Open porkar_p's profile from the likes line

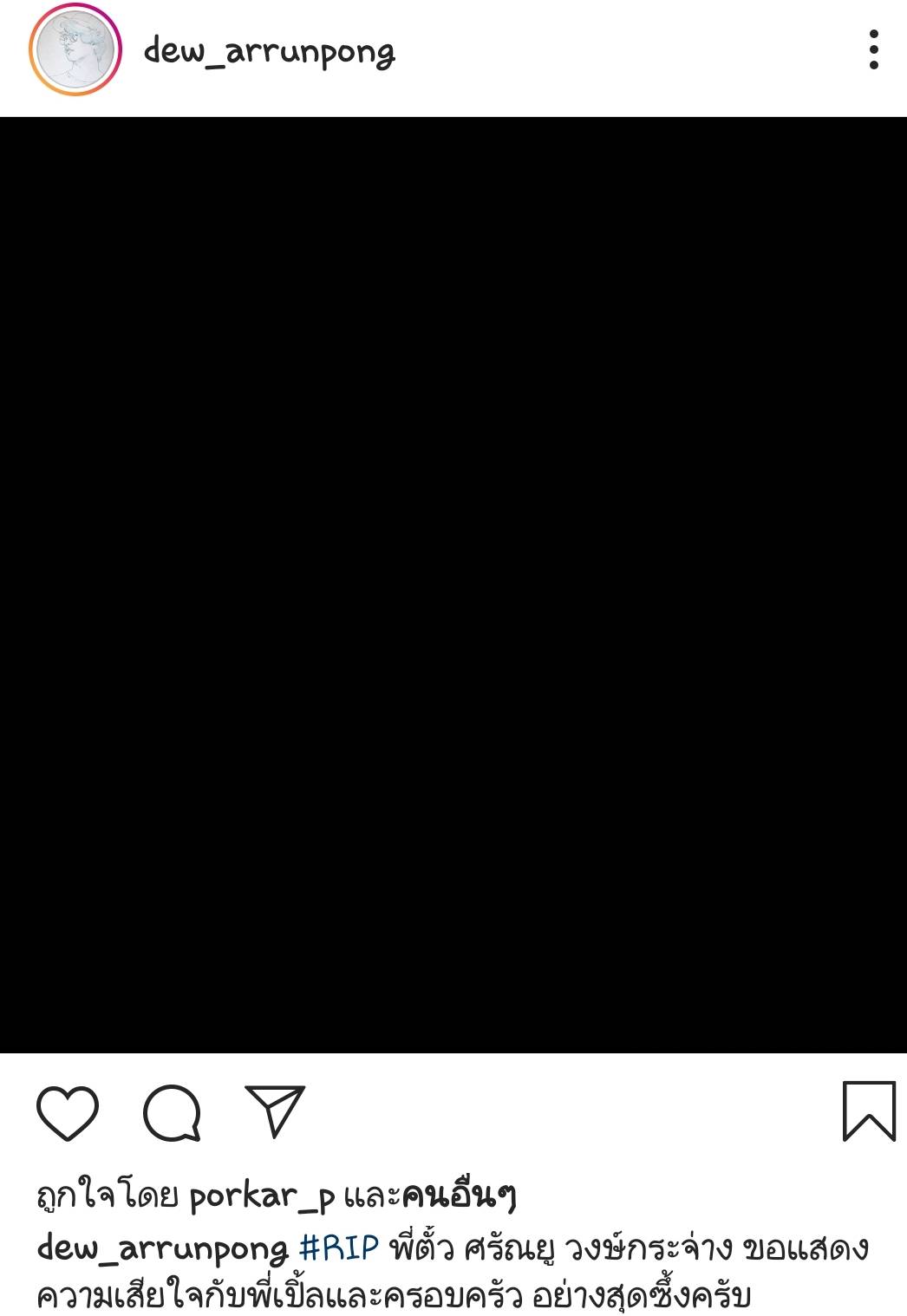[x=262, y=1197]
